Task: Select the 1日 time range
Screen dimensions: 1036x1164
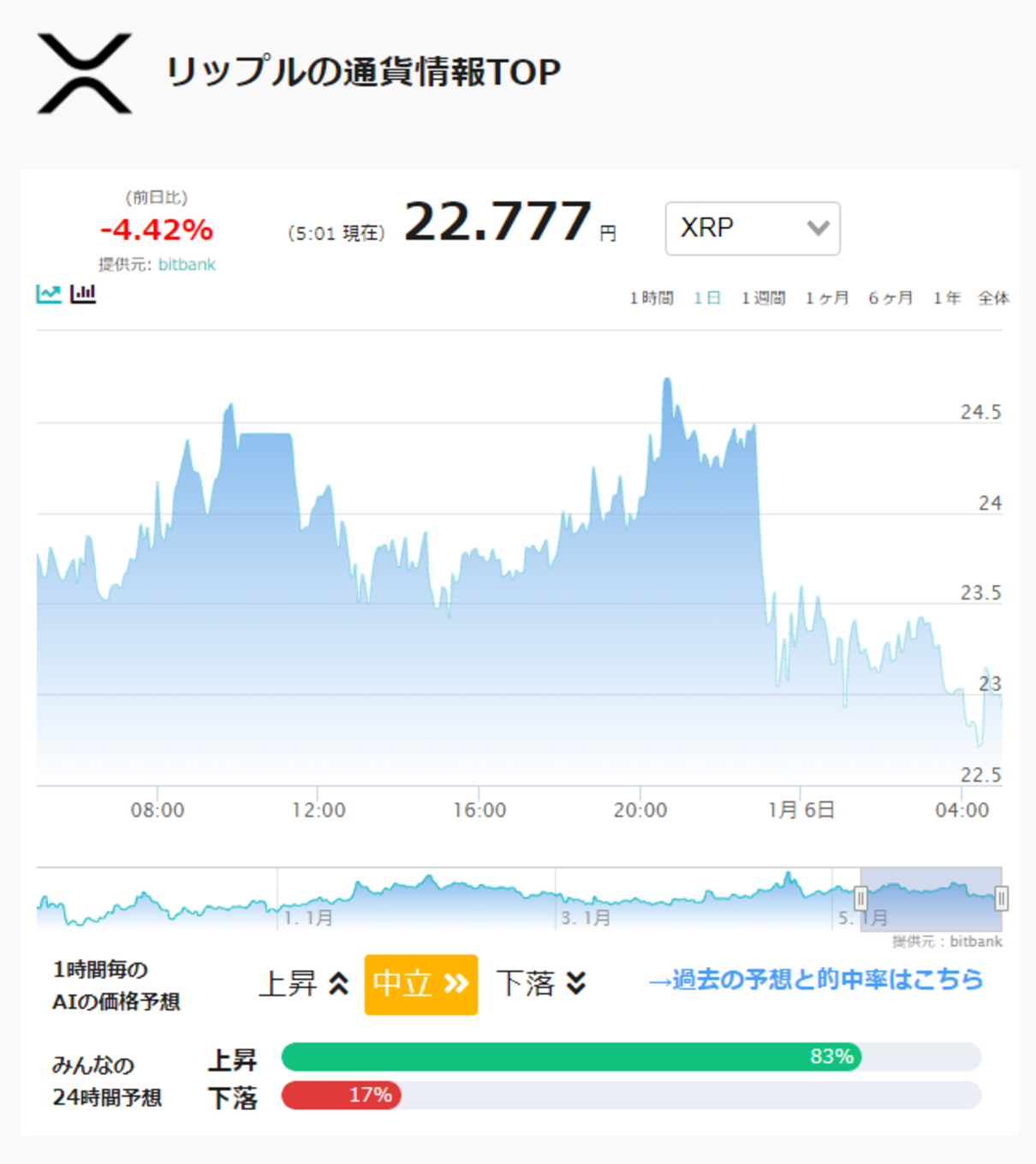Action: [x=707, y=298]
